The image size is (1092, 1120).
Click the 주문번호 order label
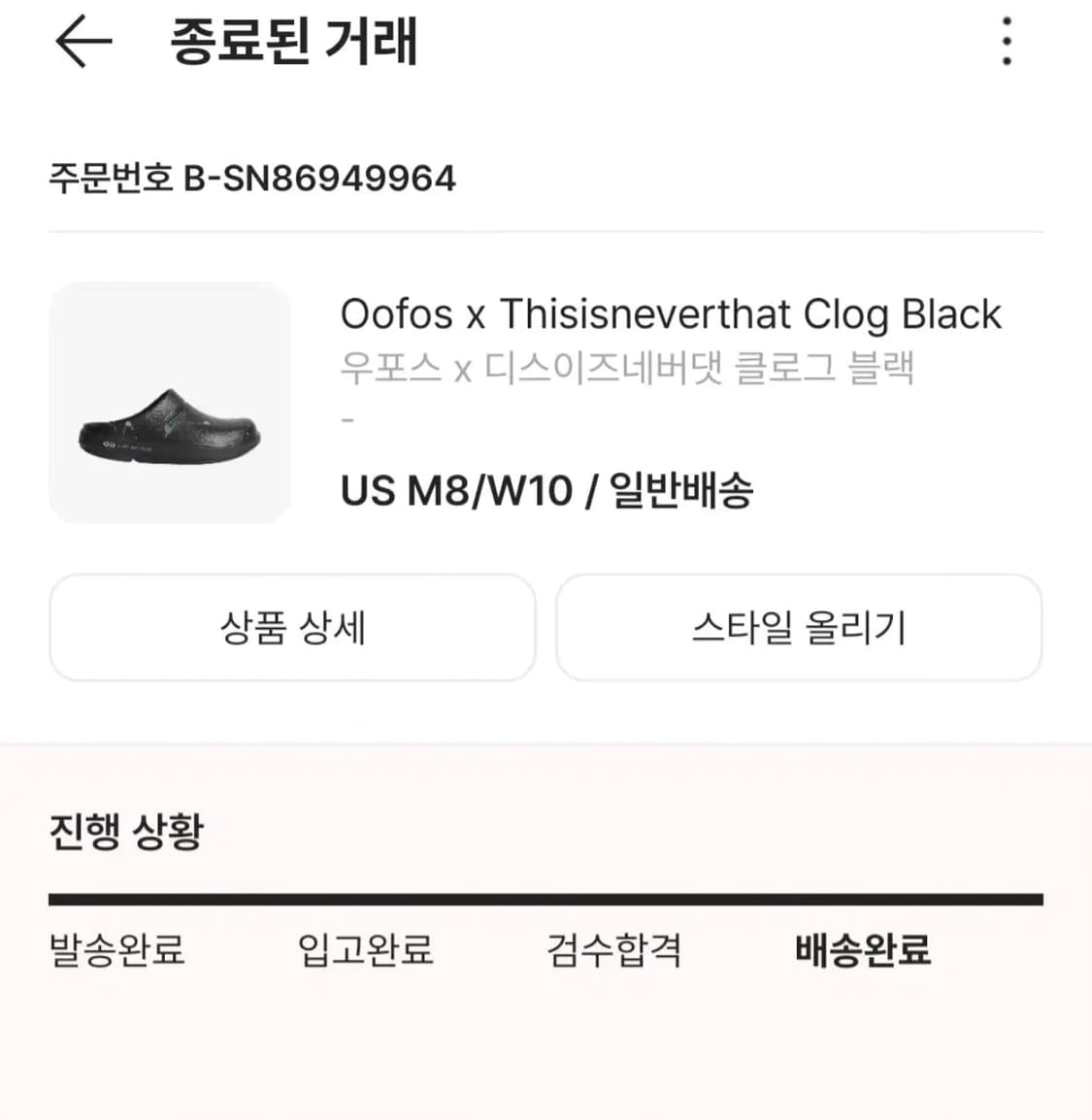[x=109, y=177]
